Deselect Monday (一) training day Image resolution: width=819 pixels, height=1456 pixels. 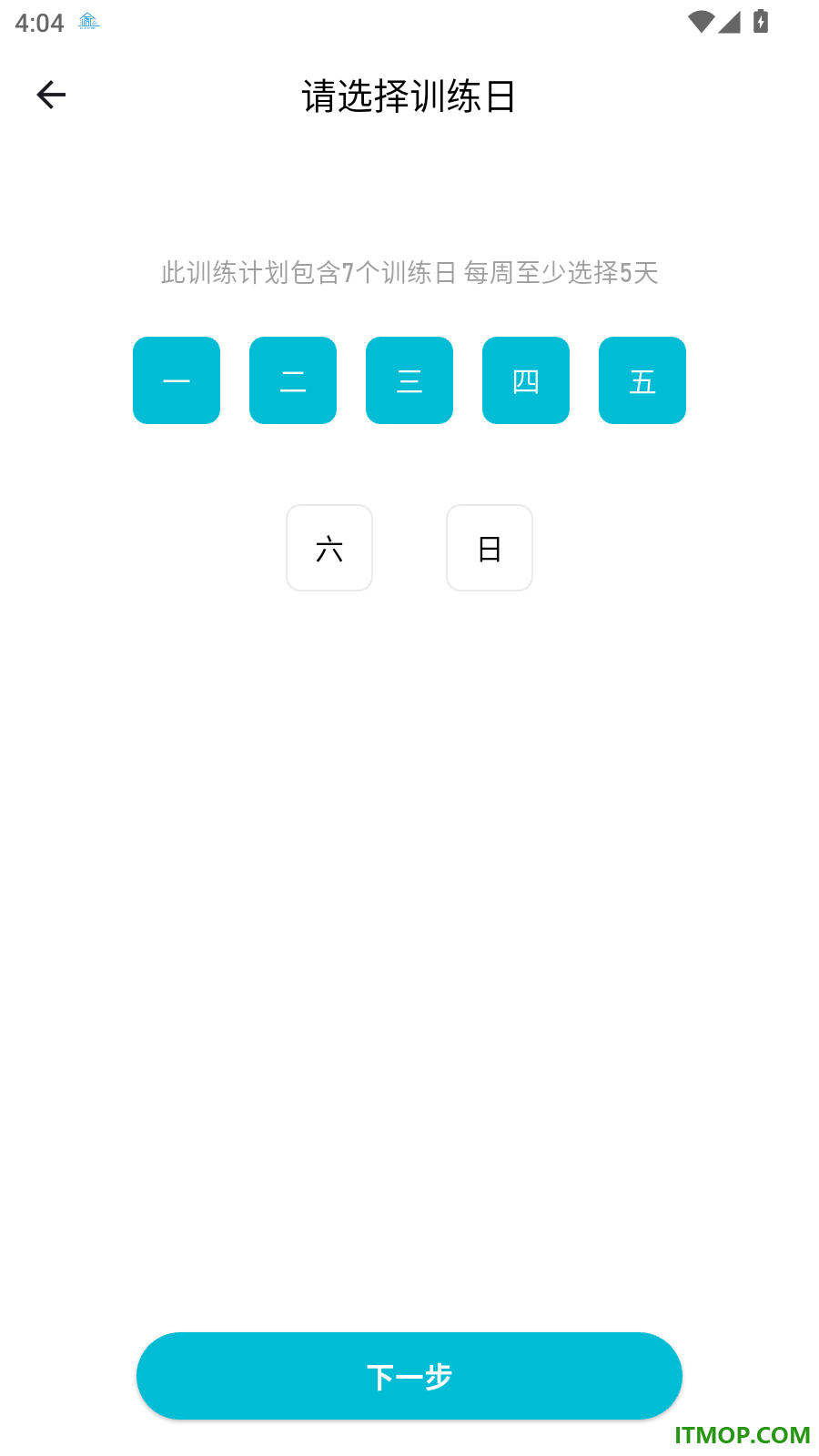point(177,380)
